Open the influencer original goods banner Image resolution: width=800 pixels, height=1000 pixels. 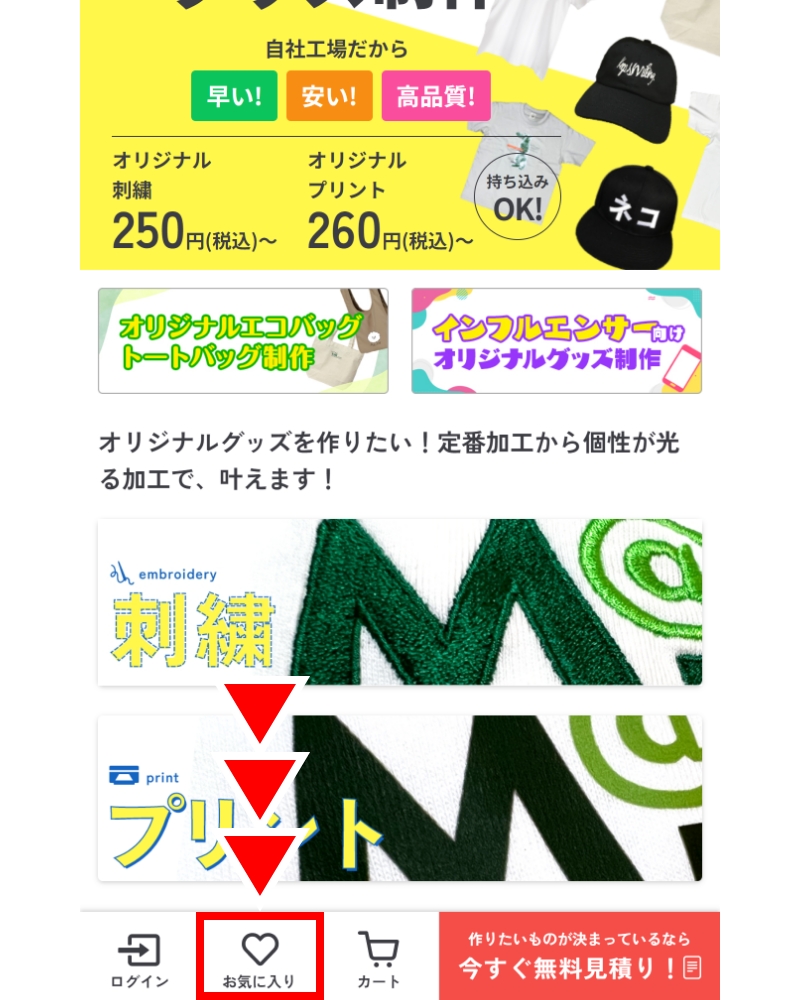pyautogui.click(x=556, y=341)
